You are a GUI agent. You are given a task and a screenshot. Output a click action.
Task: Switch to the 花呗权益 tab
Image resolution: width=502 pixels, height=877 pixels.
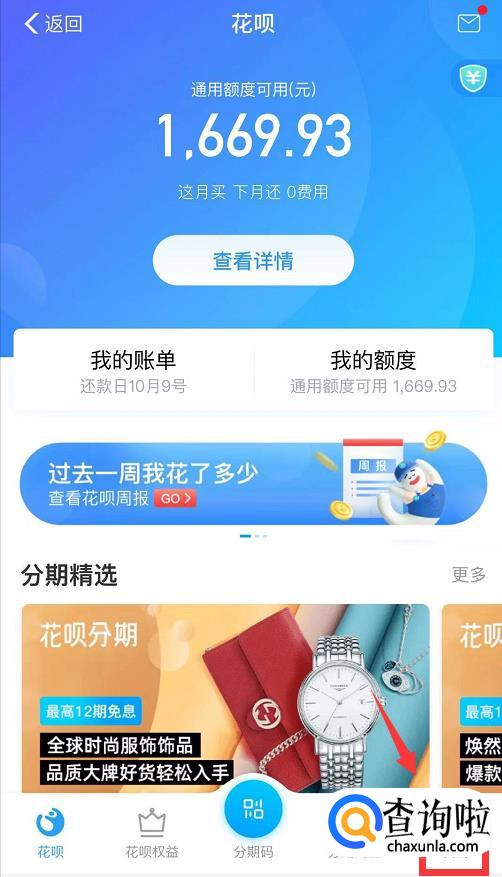(152, 833)
